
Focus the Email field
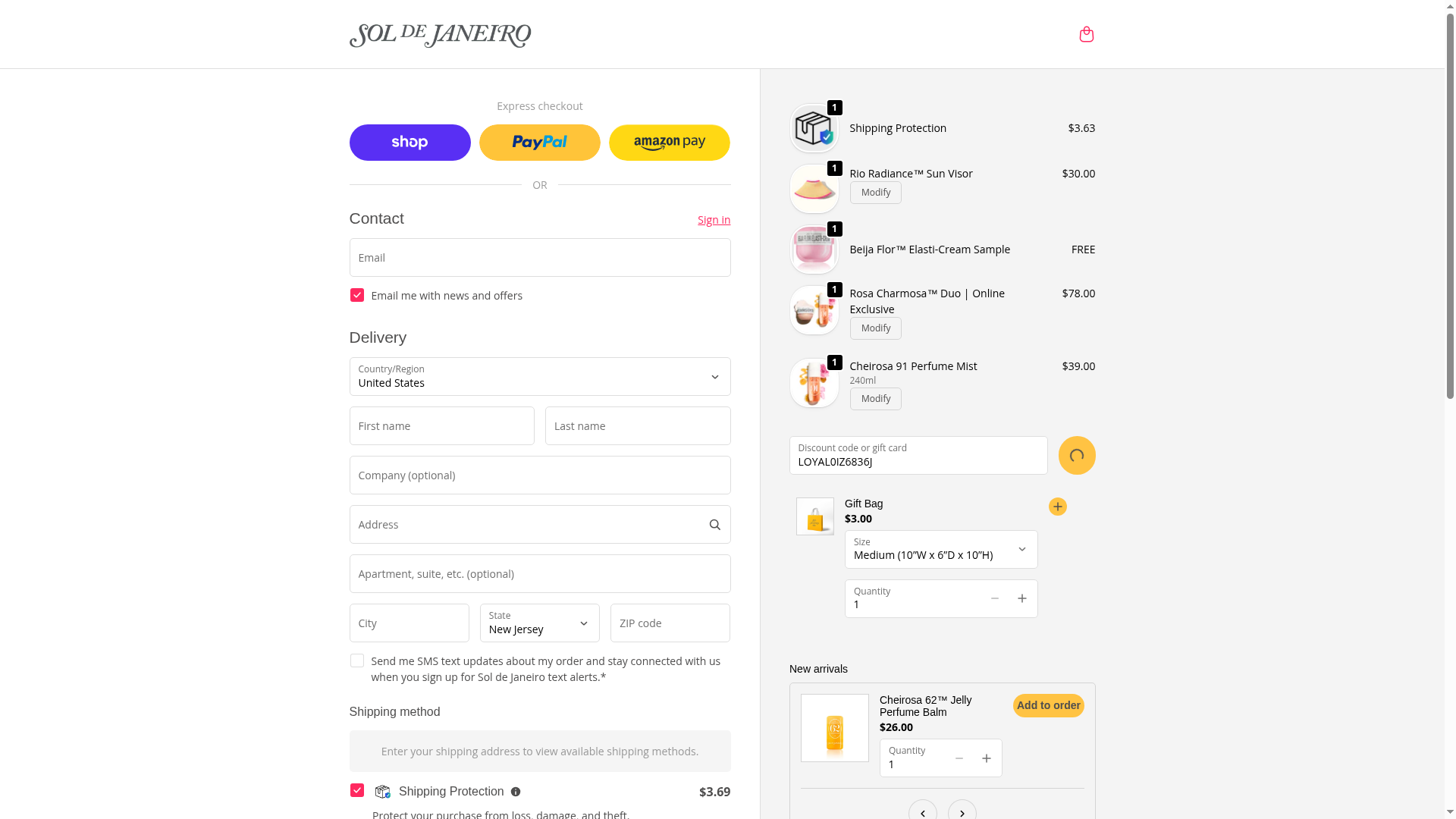539,258
